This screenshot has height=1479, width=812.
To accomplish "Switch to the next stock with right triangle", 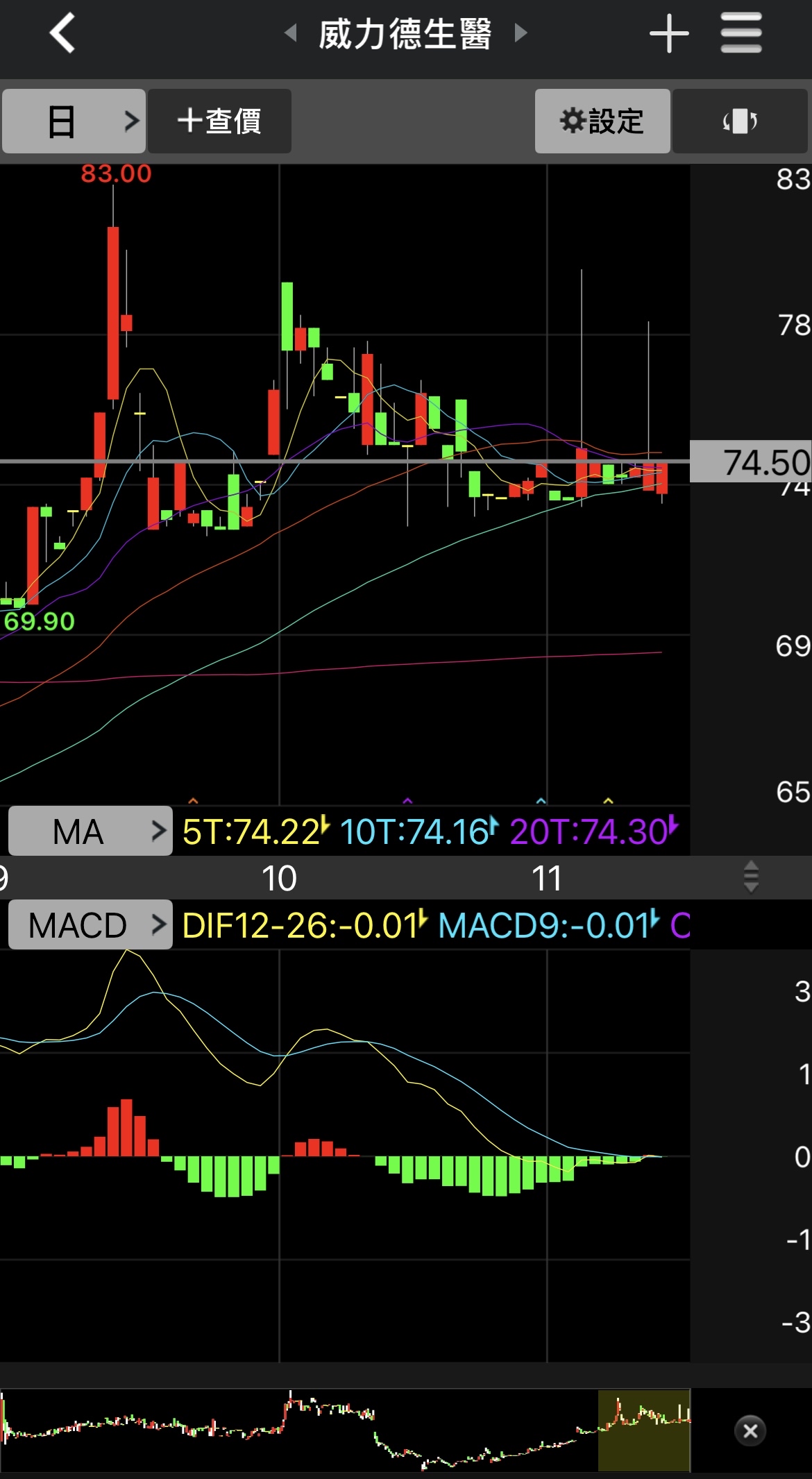I will pos(521,33).
